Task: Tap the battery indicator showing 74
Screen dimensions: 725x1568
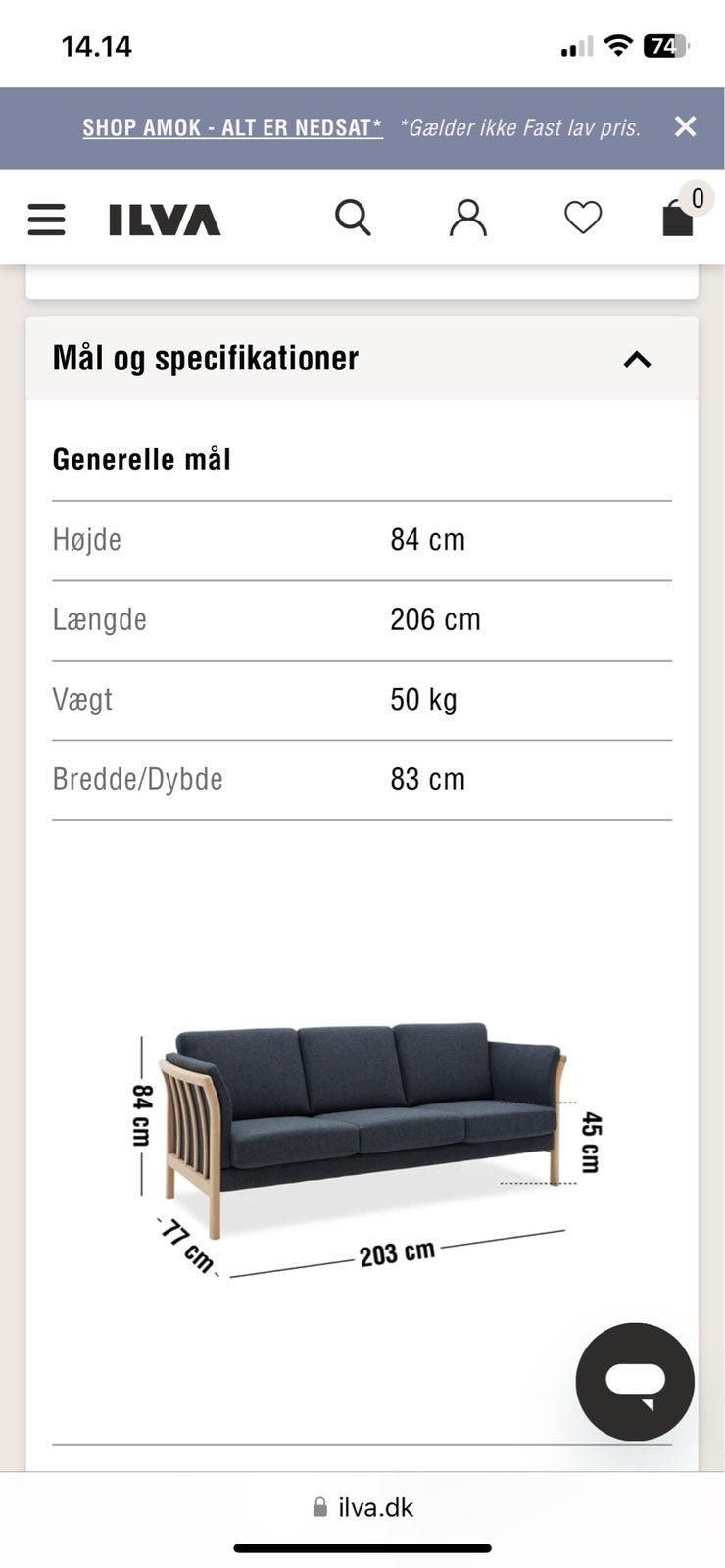Action: click(662, 44)
